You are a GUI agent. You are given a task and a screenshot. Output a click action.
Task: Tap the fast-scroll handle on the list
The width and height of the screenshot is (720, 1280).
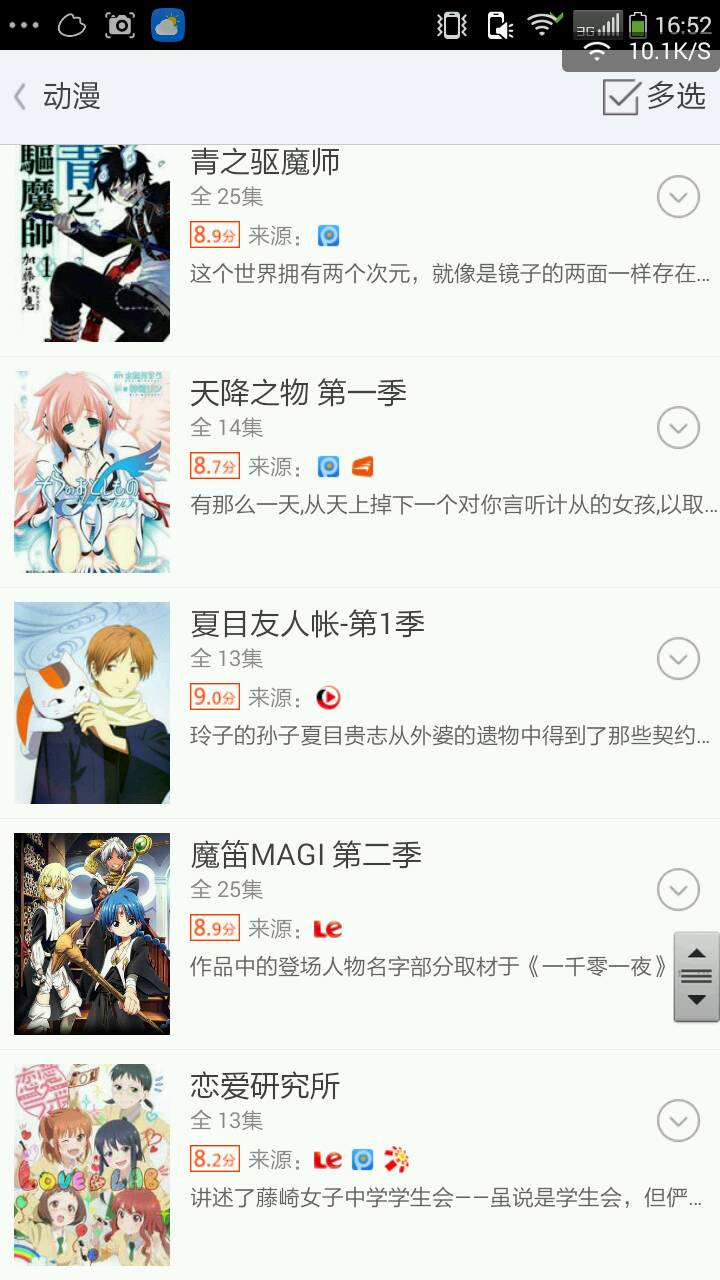pos(697,976)
